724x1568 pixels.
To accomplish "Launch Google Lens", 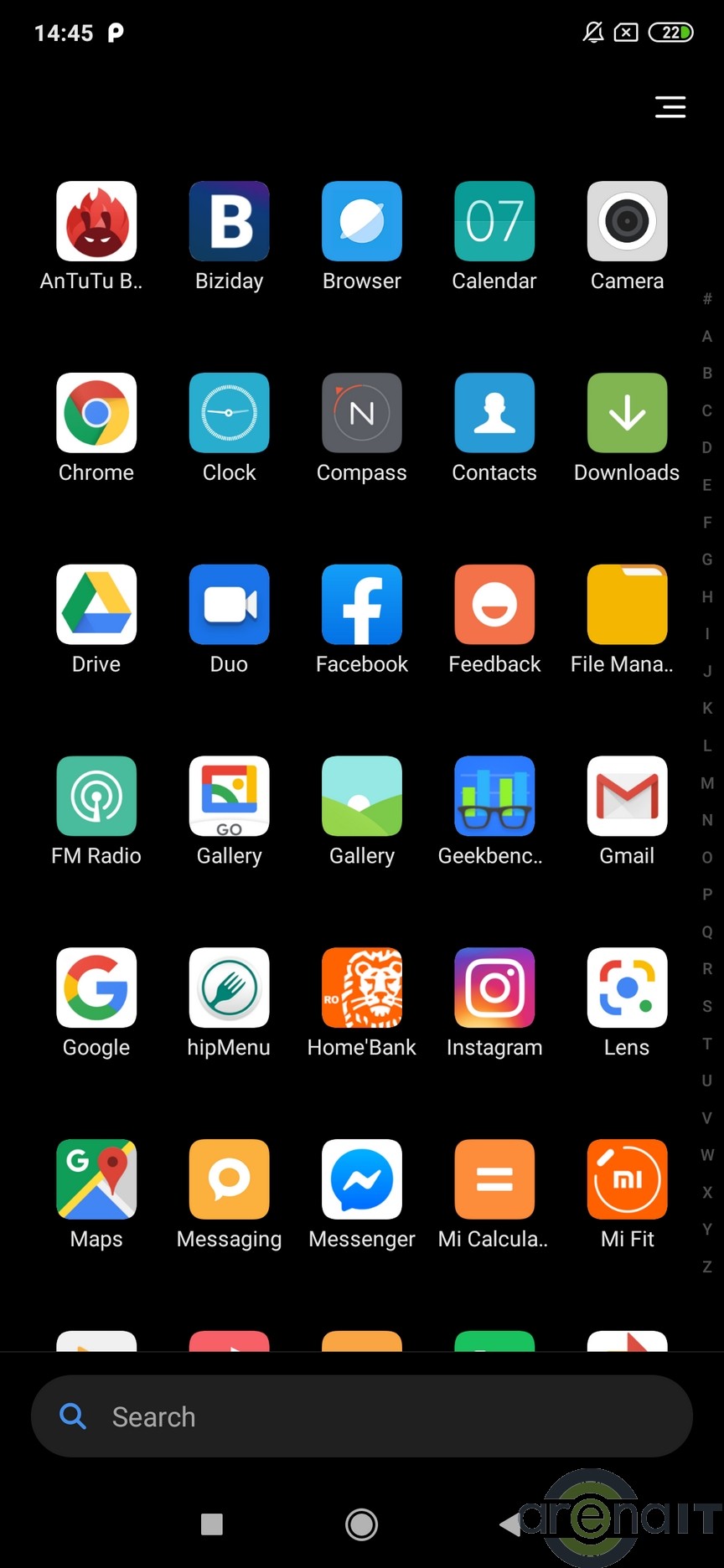I will pyautogui.click(x=627, y=988).
